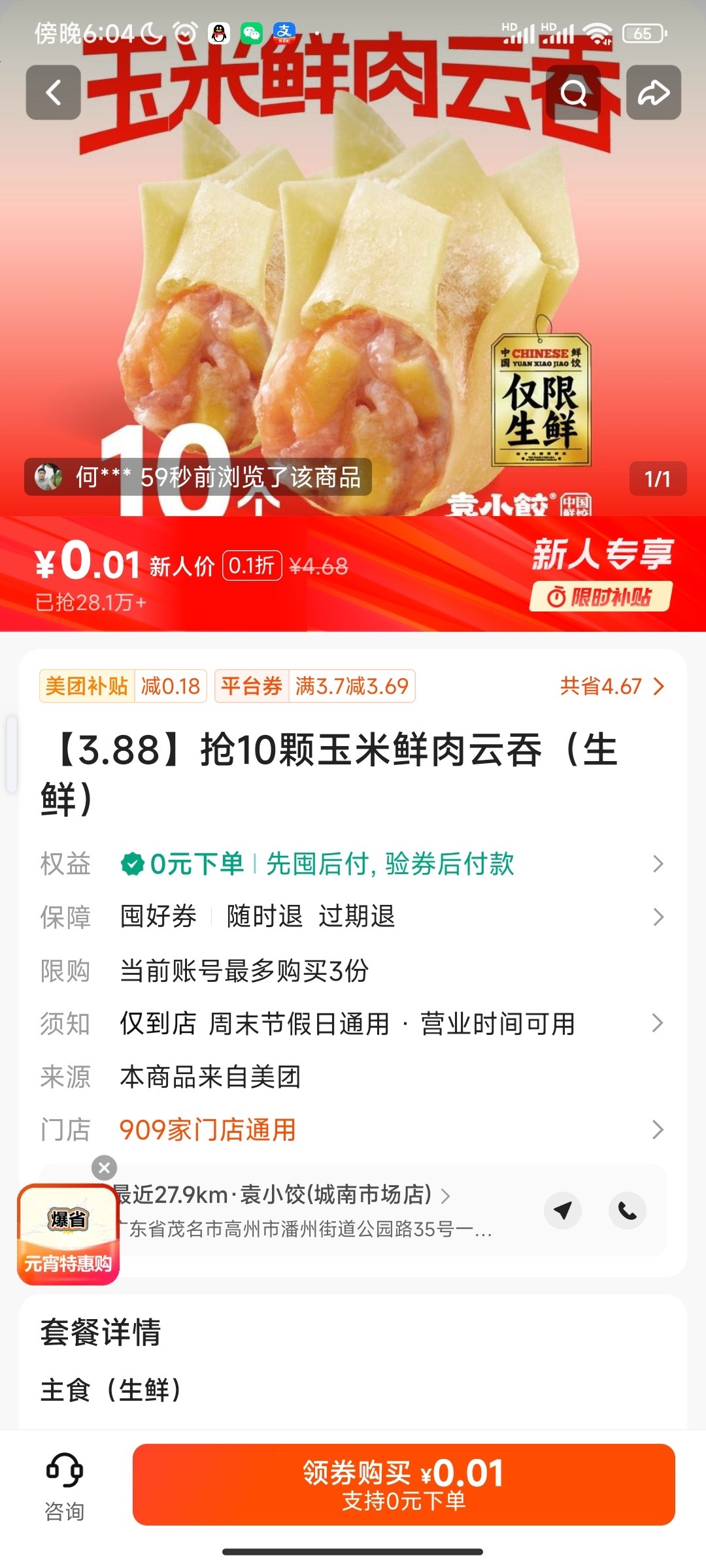The image size is (706, 1568).
Task: Call the store using the phone icon
Action: 628,1210
